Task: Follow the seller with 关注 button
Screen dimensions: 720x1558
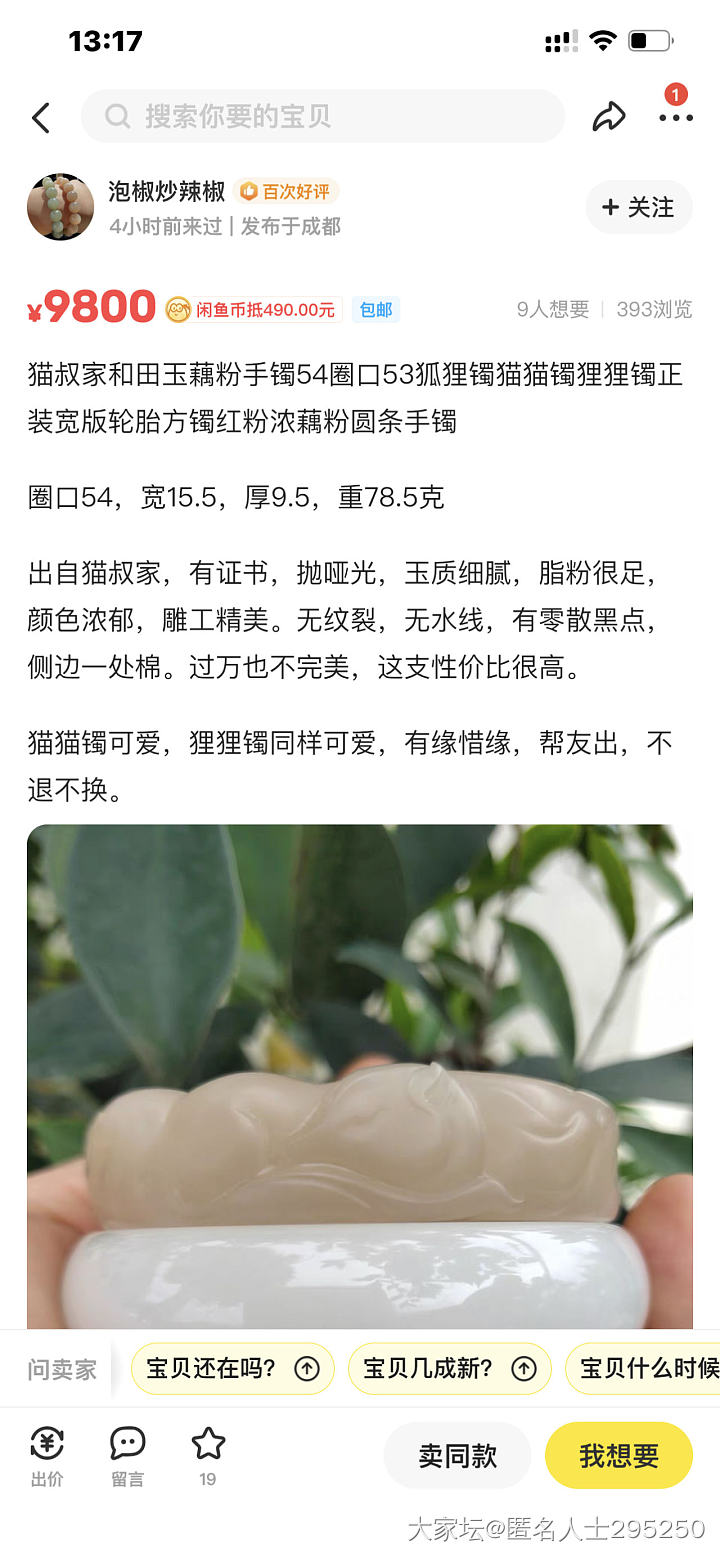Action: (x=638, y=207)
